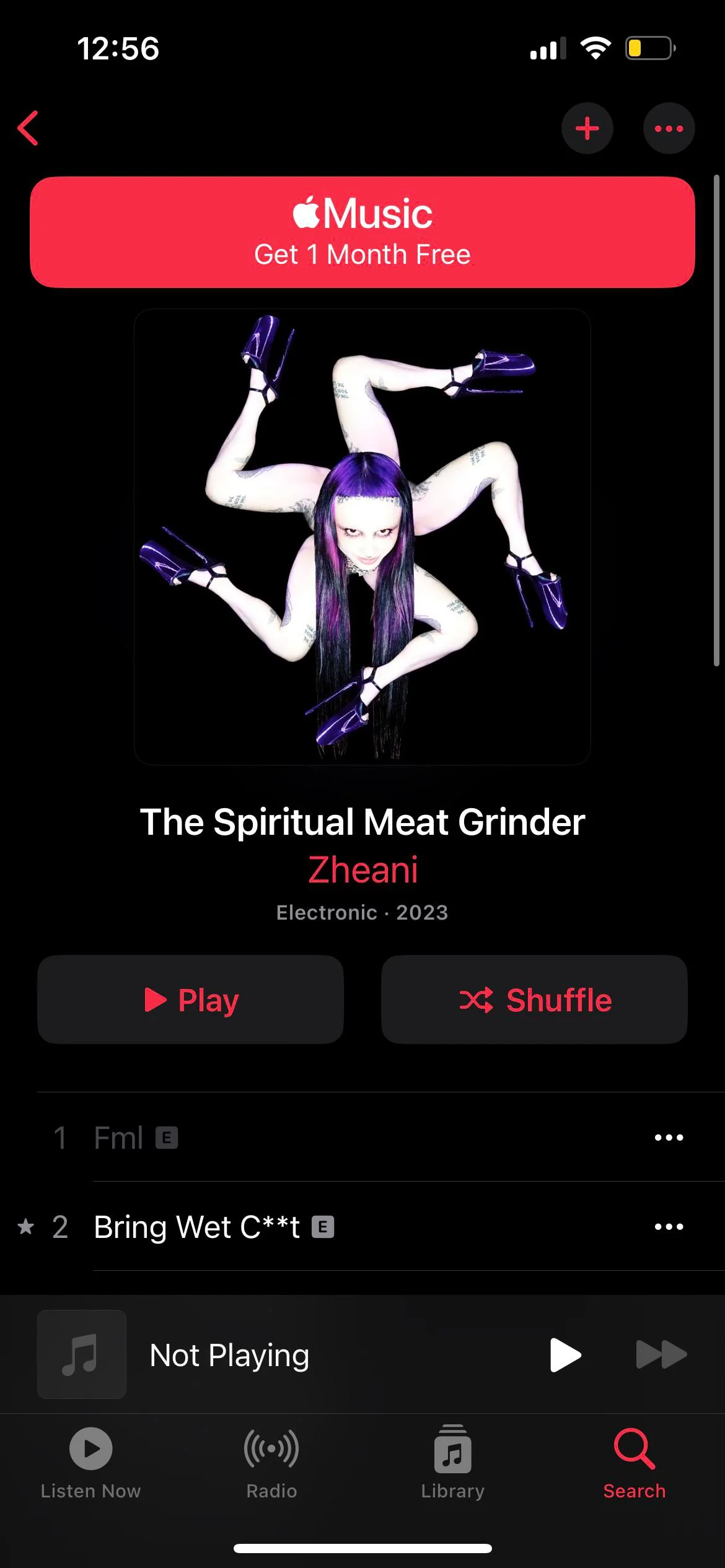Open more options for Bring Wet C**t
Viewport: 725px width, 1568px height.
click(669, 1227)
